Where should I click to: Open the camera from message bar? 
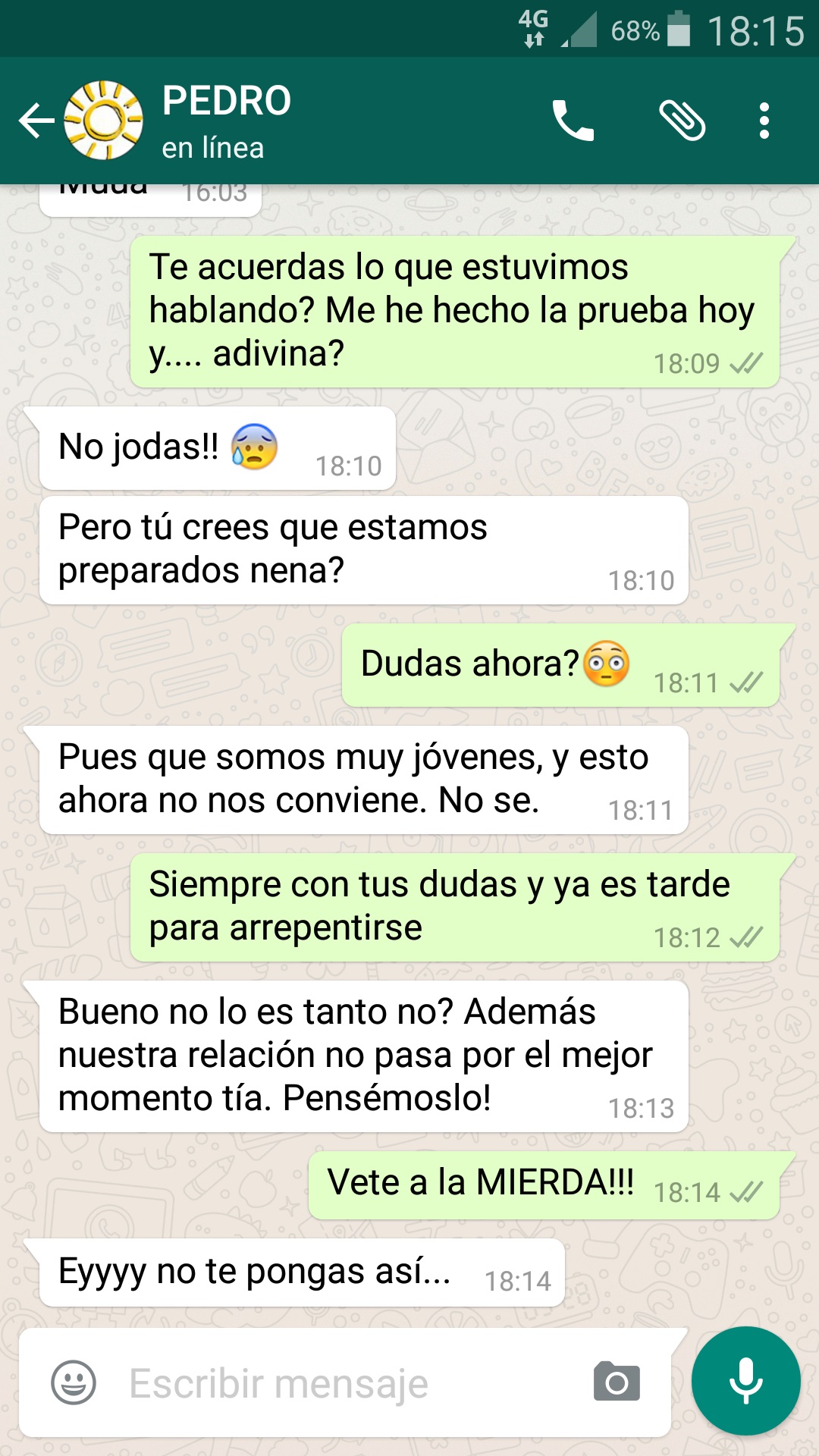click(x=617, y=1382)
